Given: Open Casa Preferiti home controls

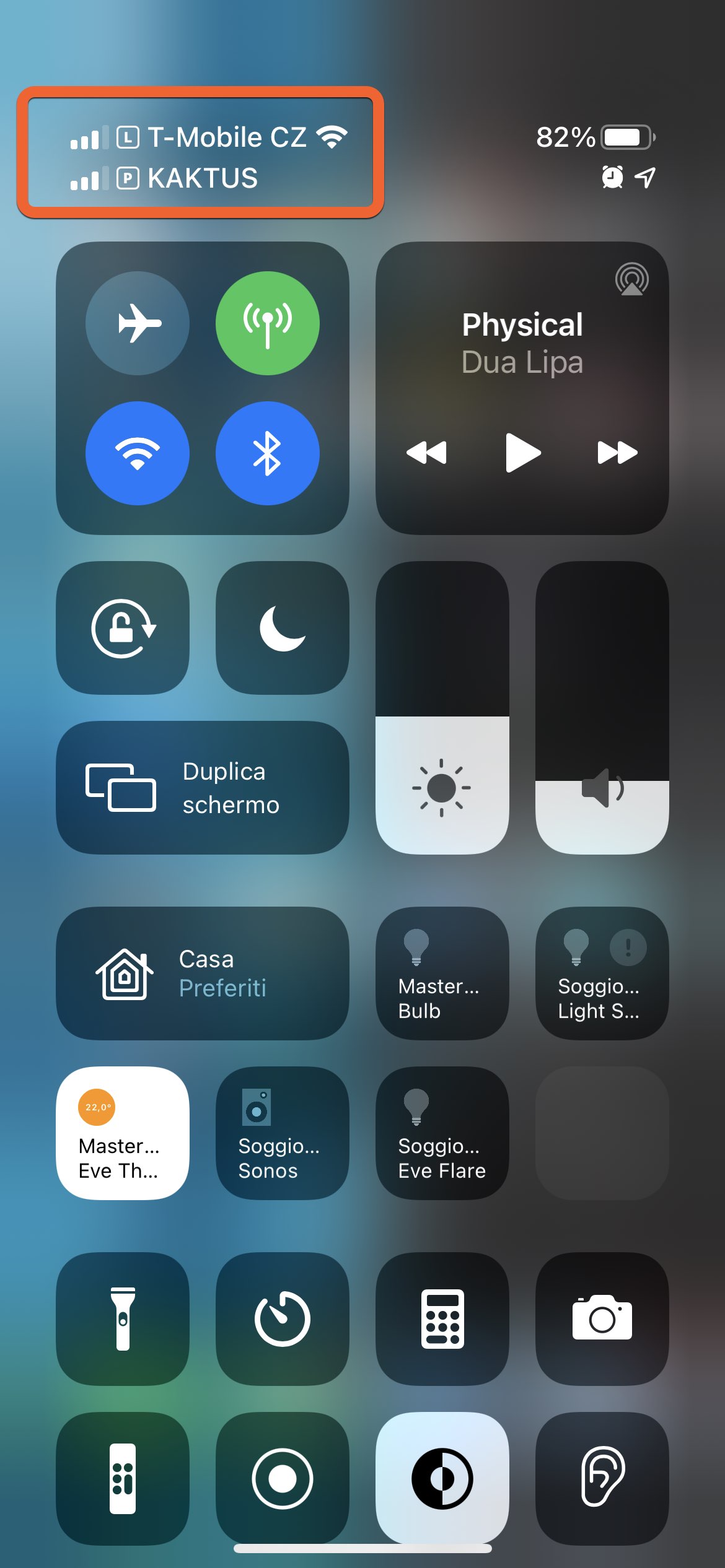Looking at the screenshot, I should click(x=203, y=973).
